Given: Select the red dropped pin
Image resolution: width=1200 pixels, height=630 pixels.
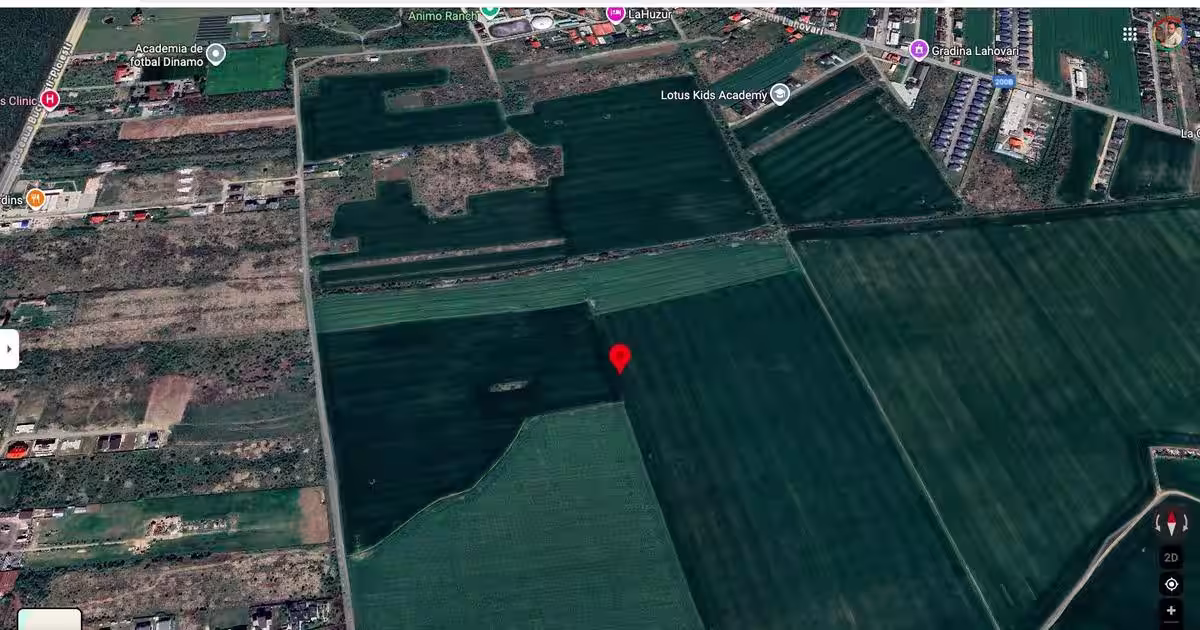Looking at the screenshot, I should click(620, 357).
